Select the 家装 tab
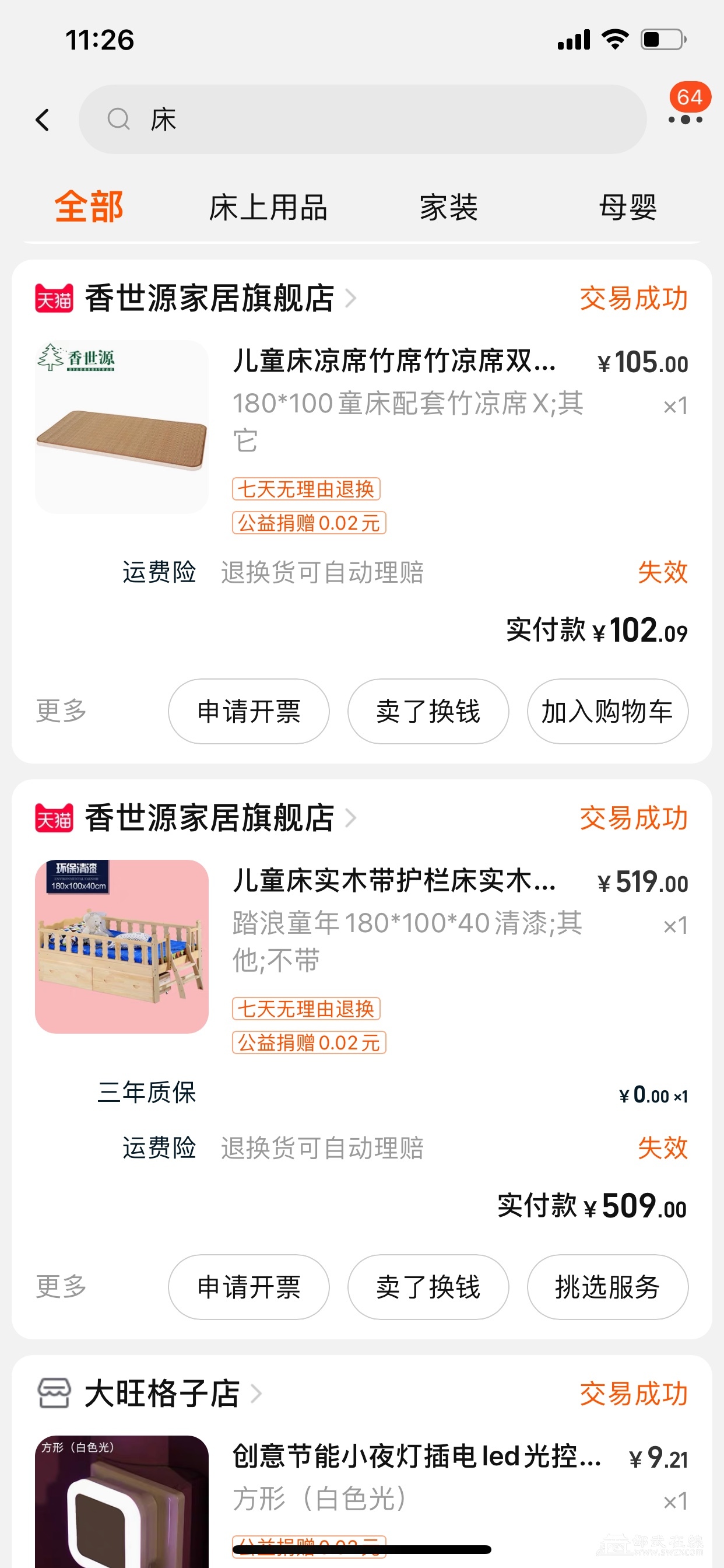This screenshot has width=724, height=1568. pos(448,208)
